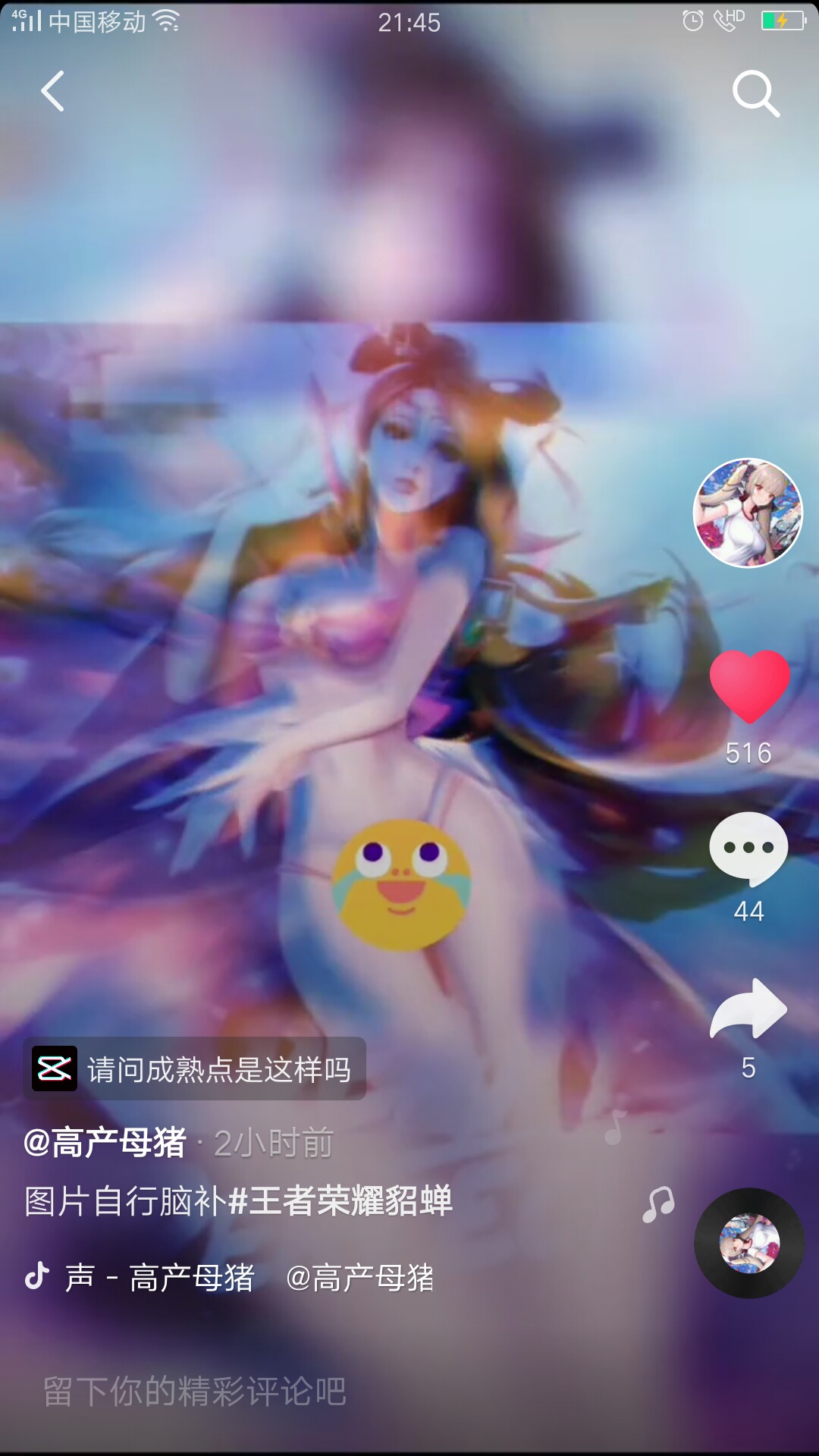Go back using the top-left arrow

coord(52,92)
